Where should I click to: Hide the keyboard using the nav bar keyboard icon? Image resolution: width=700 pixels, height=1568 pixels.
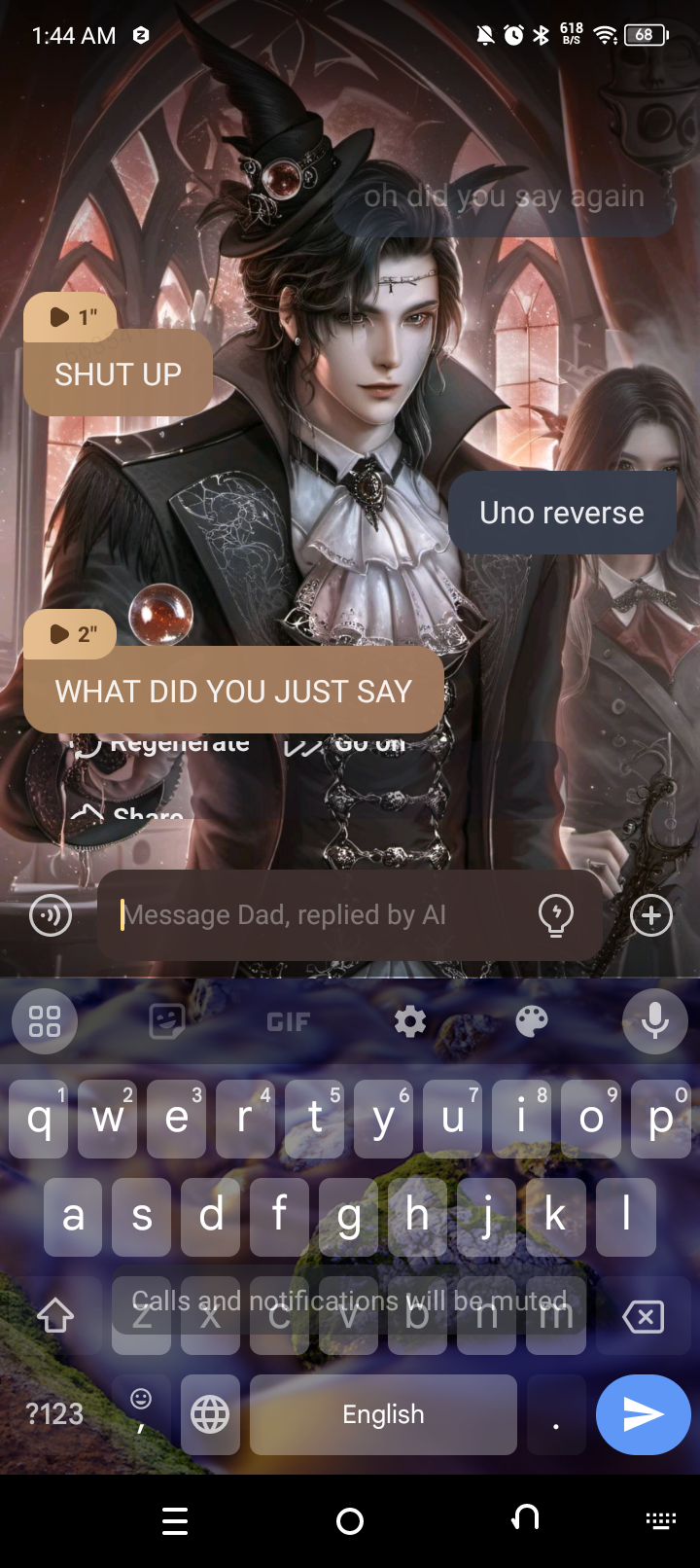661,1520
